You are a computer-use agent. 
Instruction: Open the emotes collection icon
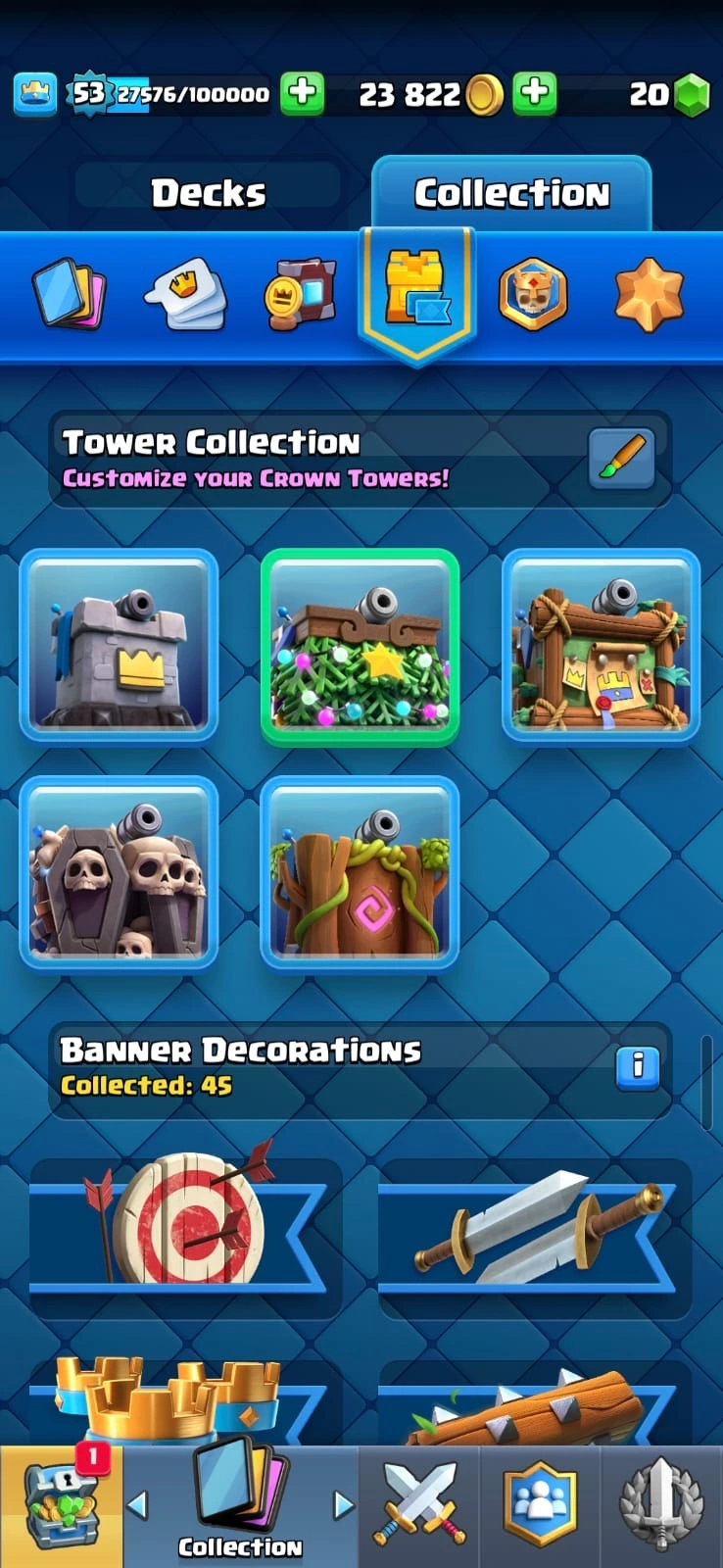[185, 292]
